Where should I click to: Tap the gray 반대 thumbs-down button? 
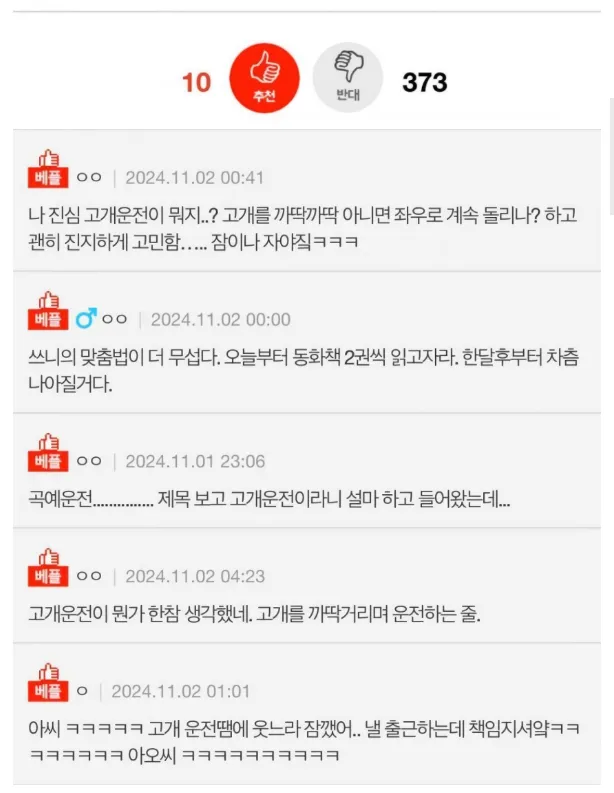(x=347, y=78)
